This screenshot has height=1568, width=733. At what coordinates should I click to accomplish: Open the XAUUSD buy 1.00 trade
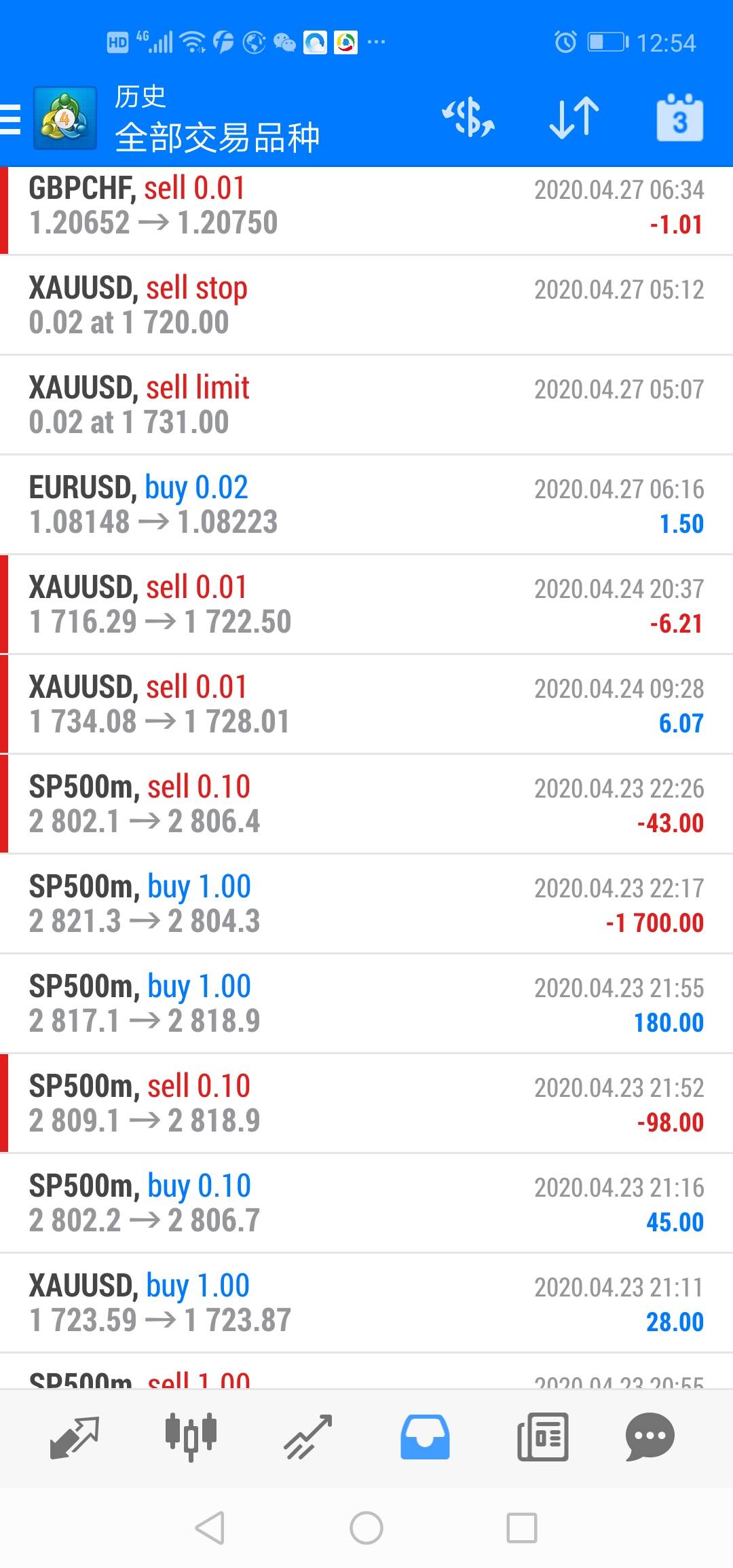(366, 1303)
